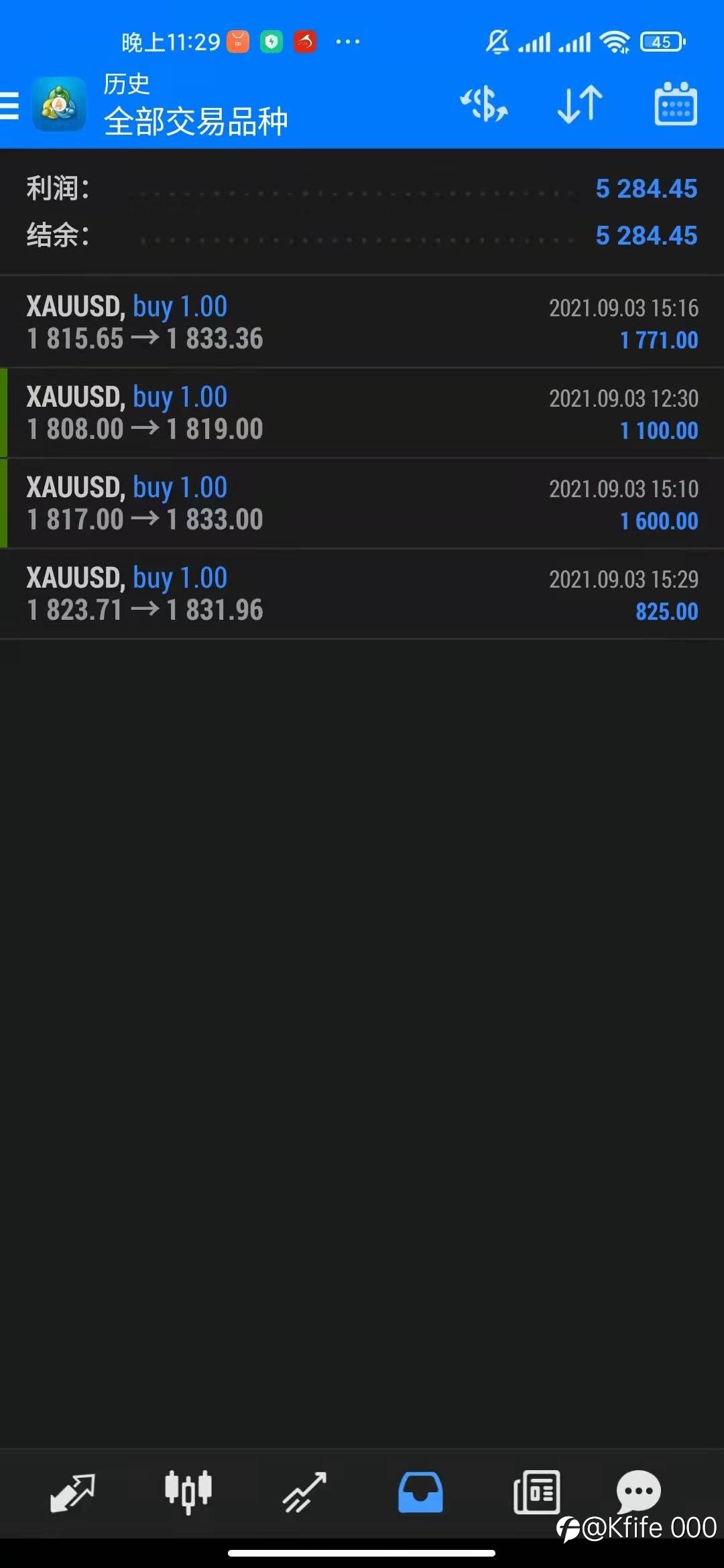This screenshot has height=1568, width=724.
Task: Open the side drawer menu
Action: (x=9, y=106)
